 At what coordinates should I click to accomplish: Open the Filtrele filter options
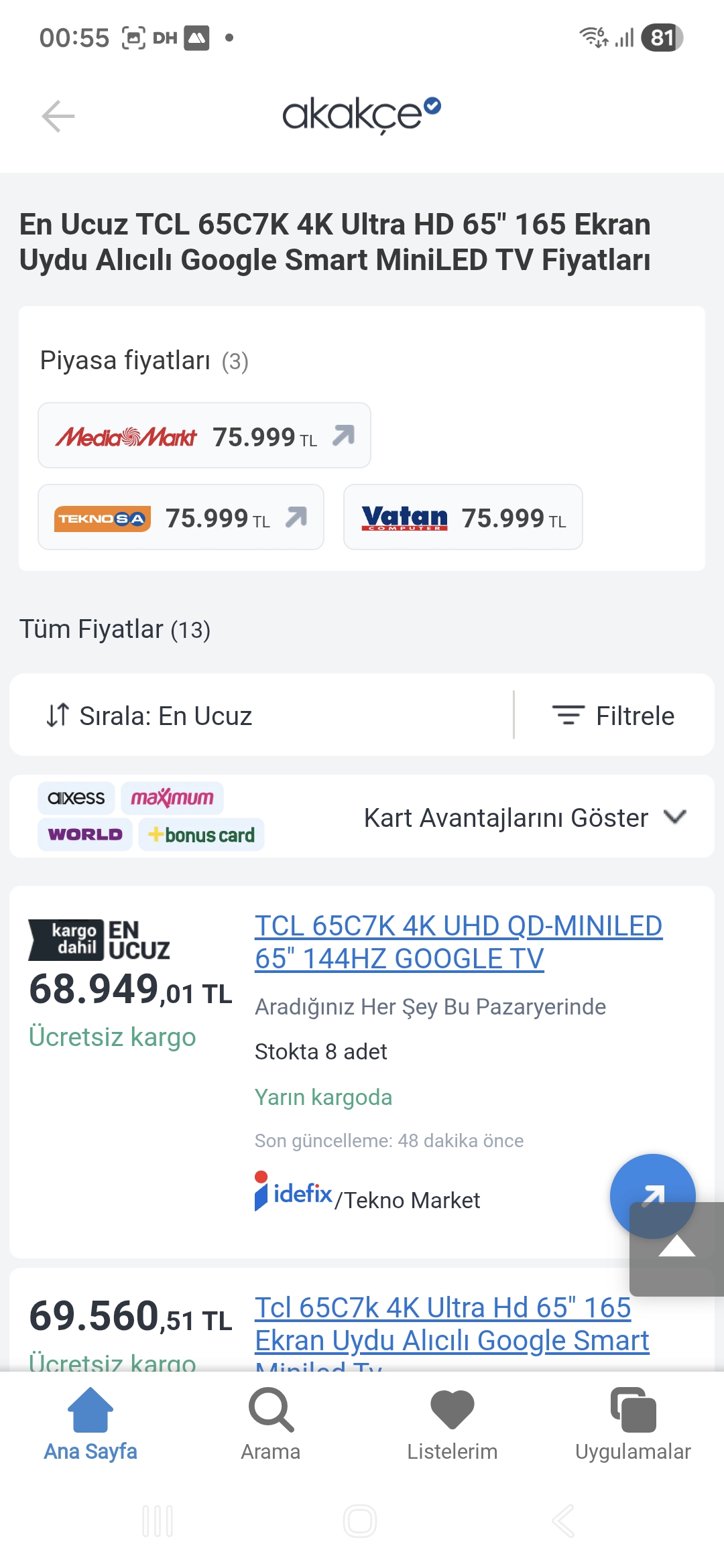(613, 716)
